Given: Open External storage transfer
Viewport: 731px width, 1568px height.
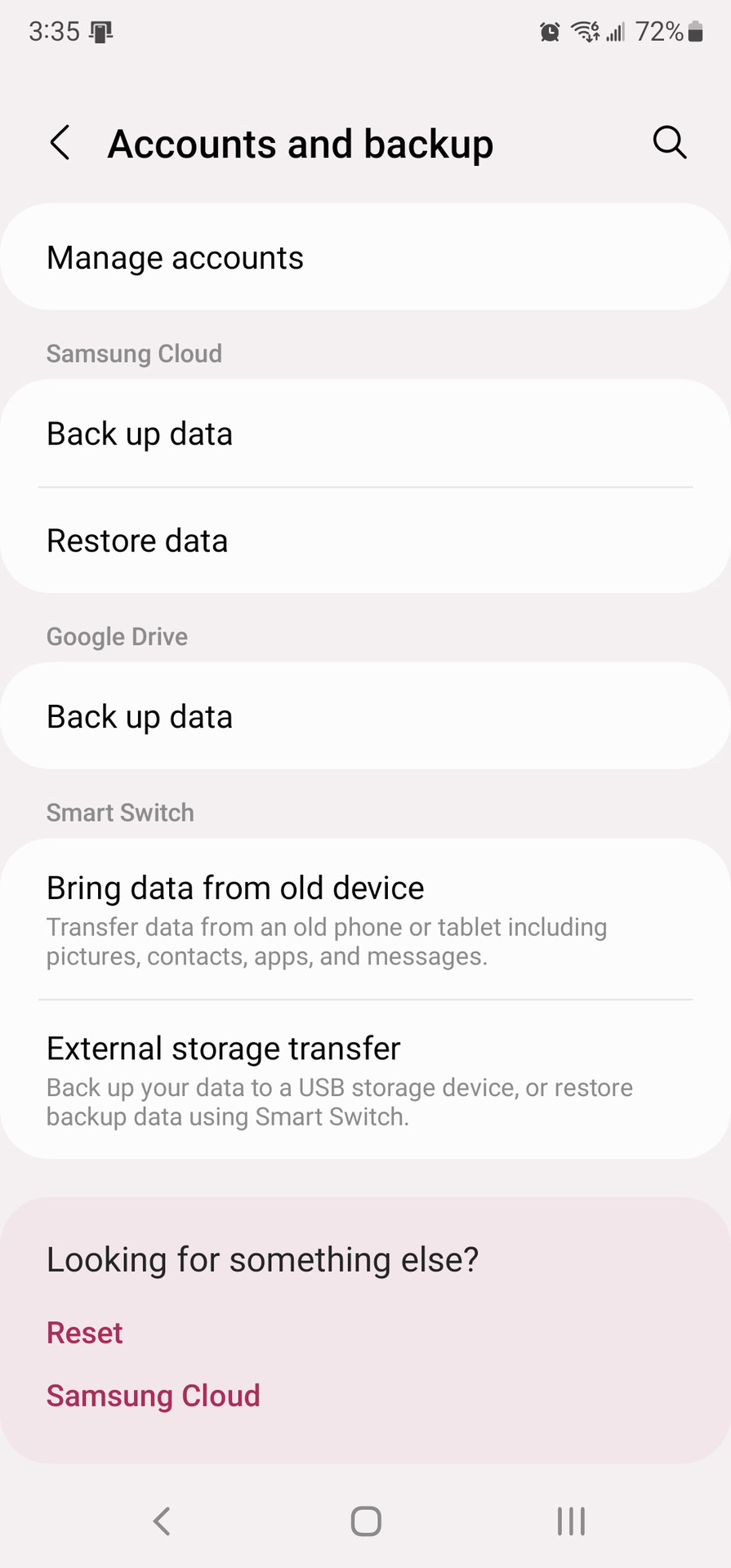Looking at the screenshot, I should (x=365, y=1080).
